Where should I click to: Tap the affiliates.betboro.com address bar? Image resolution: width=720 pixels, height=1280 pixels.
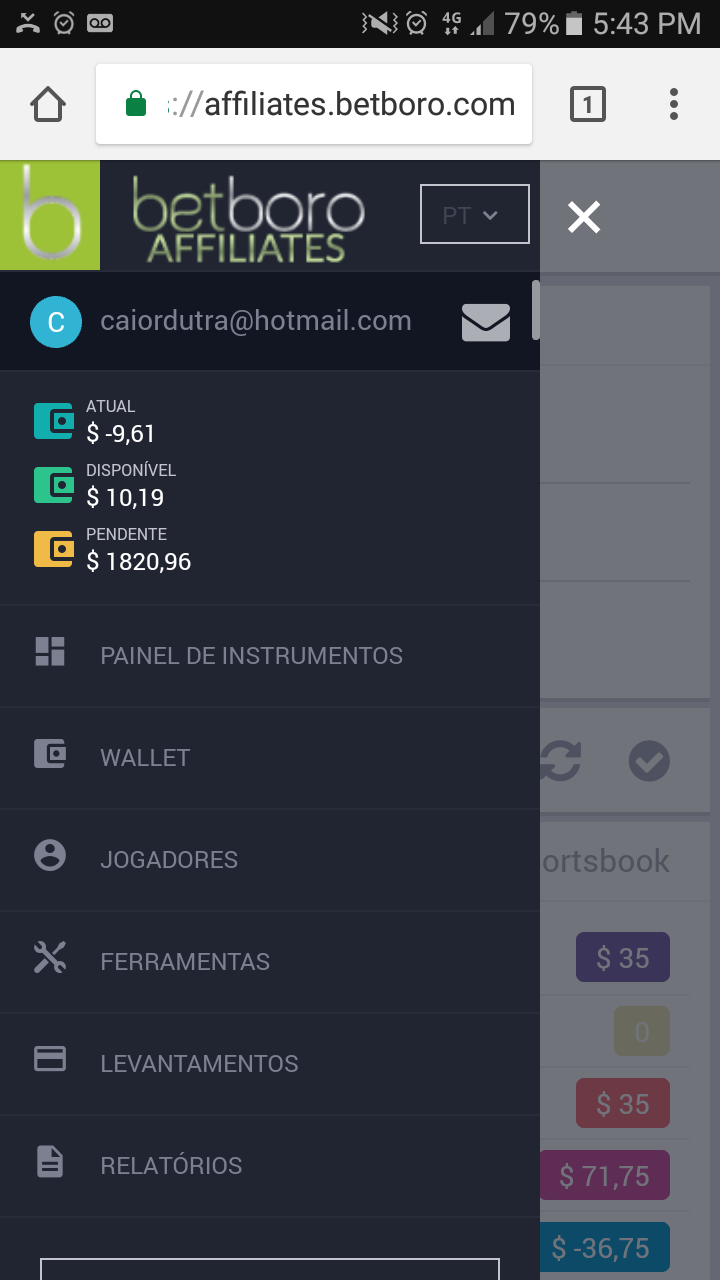tap(314, 104)
